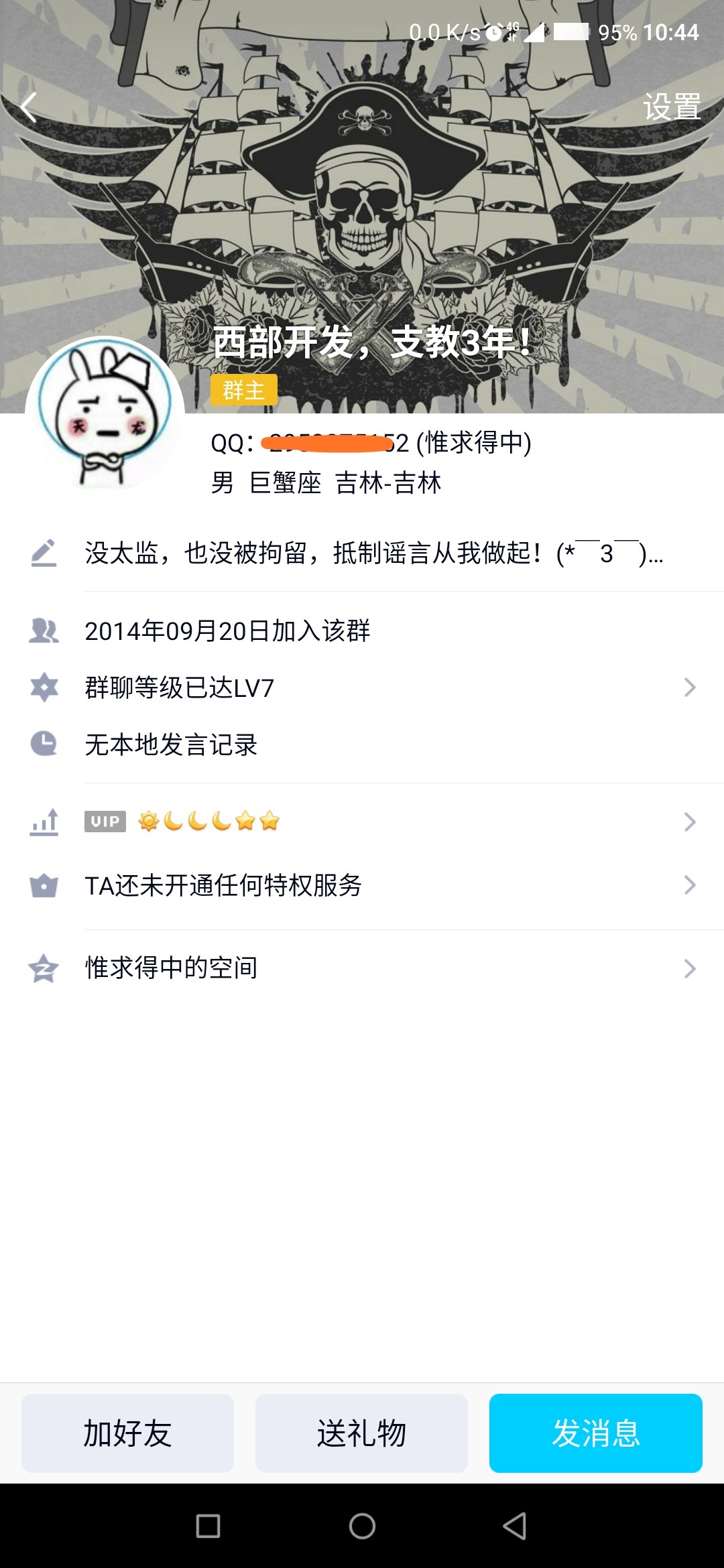724x1568 pixels.
Task: Go back using the top-left arrow
Action: coord(28,107)
